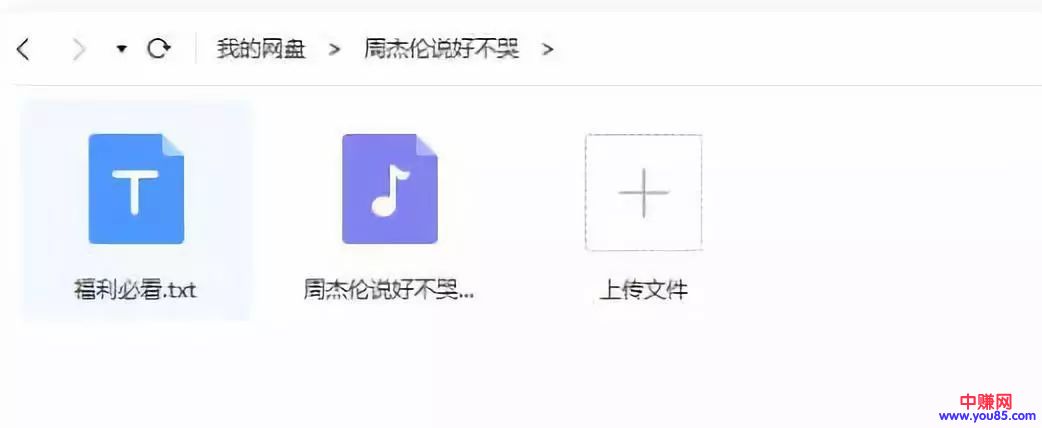
Task: Refresh the current folder
Action: point(158,48)
